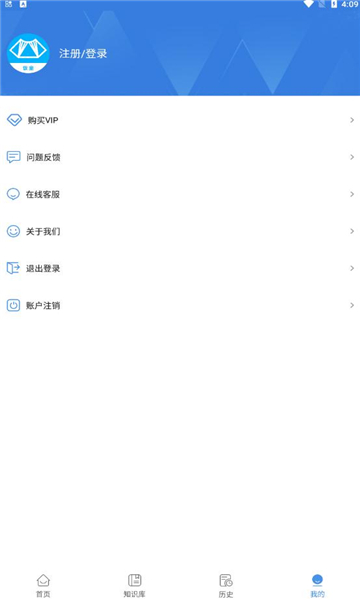Viewport: 360px width, 600px height.
Task: Open the 购买VIP row
Action: 180,120
